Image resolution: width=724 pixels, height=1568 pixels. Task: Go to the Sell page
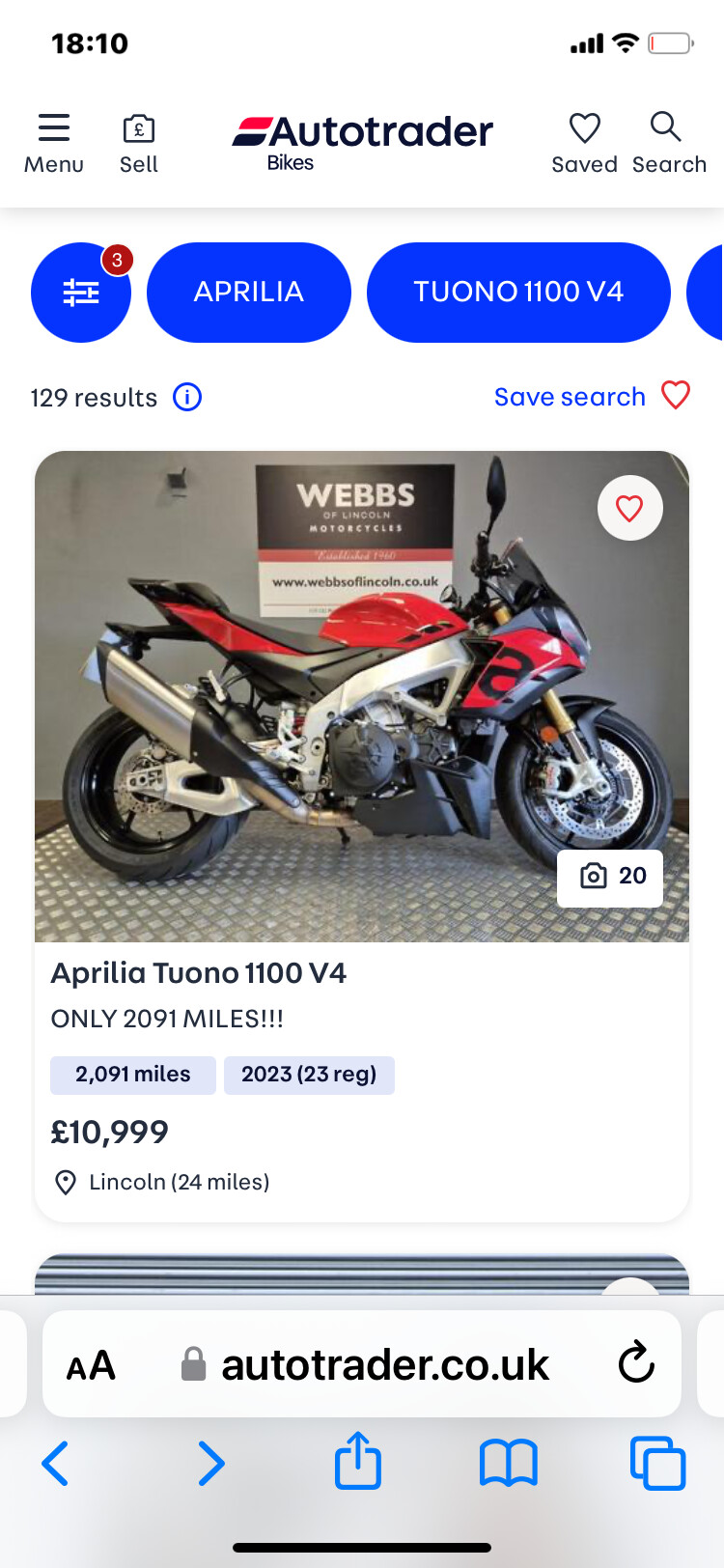coord(139,144)
